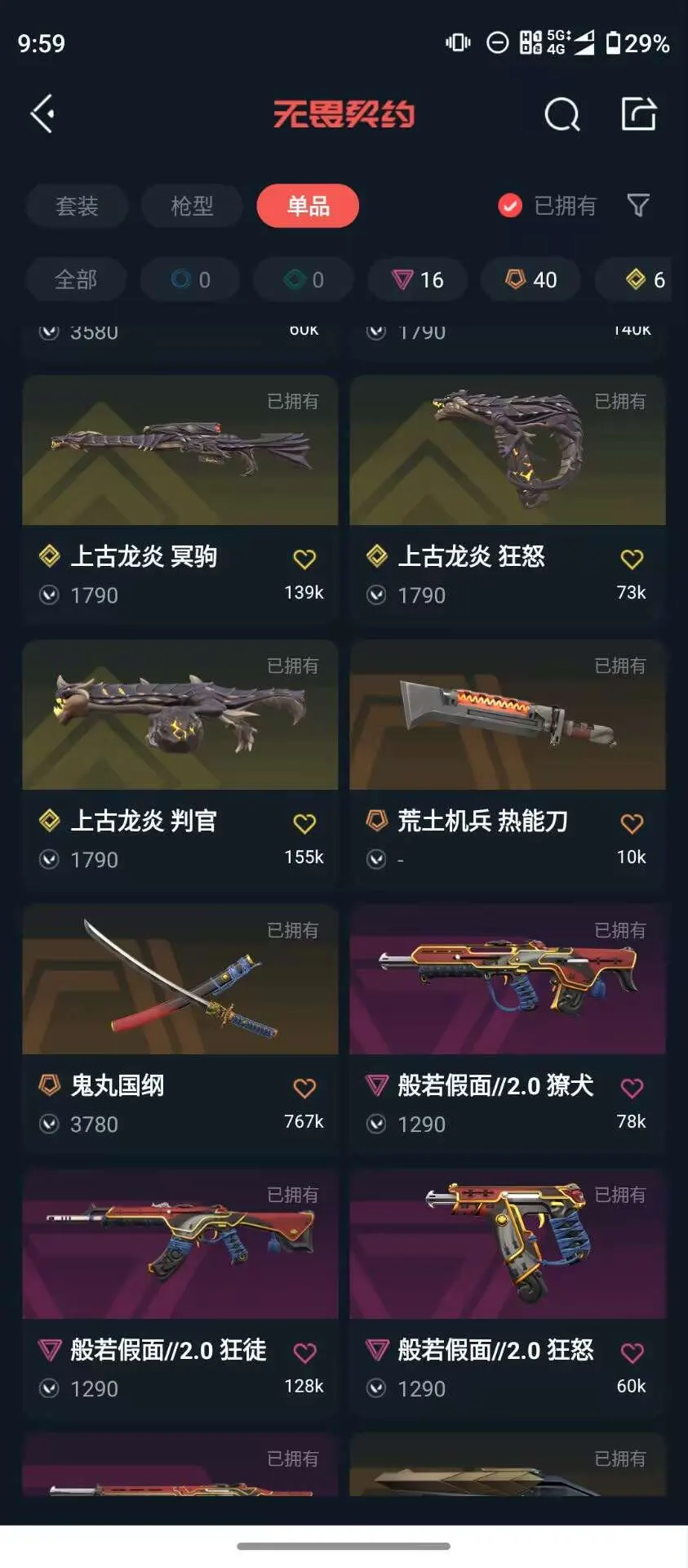The image size is (688, 1568).
Task: Like the 荒土机兵 热能刀 skin
Action: coord(632,824)
